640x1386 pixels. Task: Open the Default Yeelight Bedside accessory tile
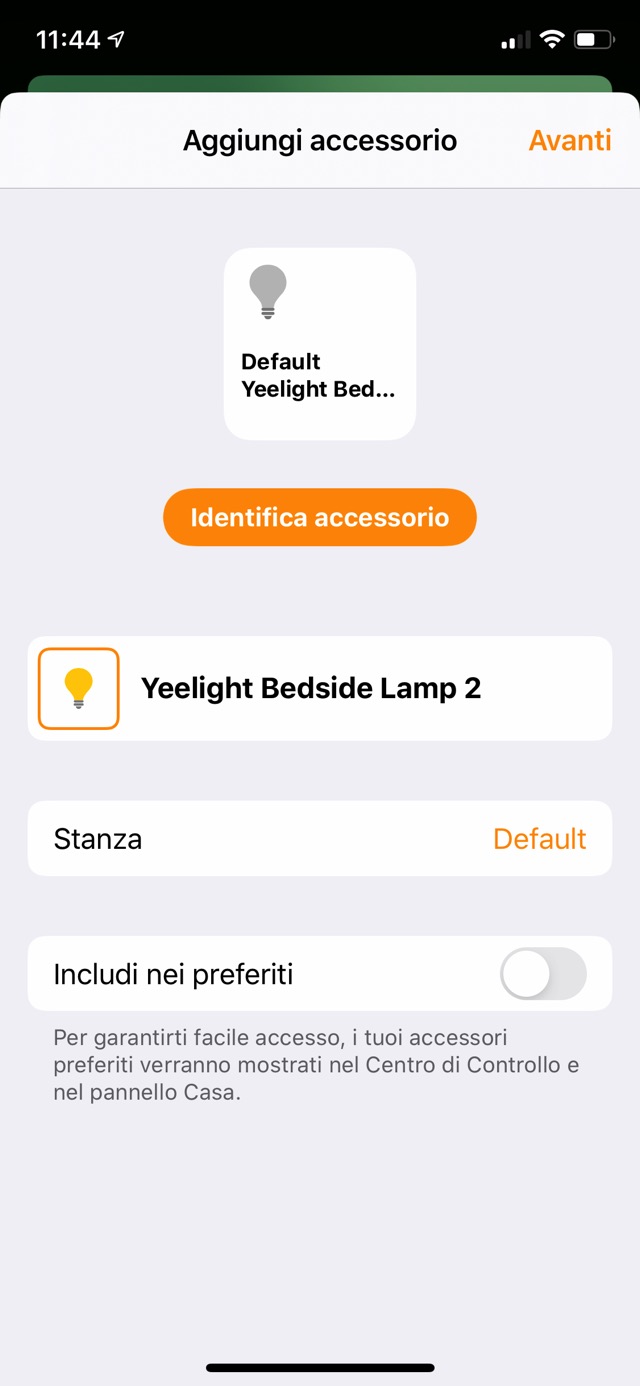[x=320, y=344]
